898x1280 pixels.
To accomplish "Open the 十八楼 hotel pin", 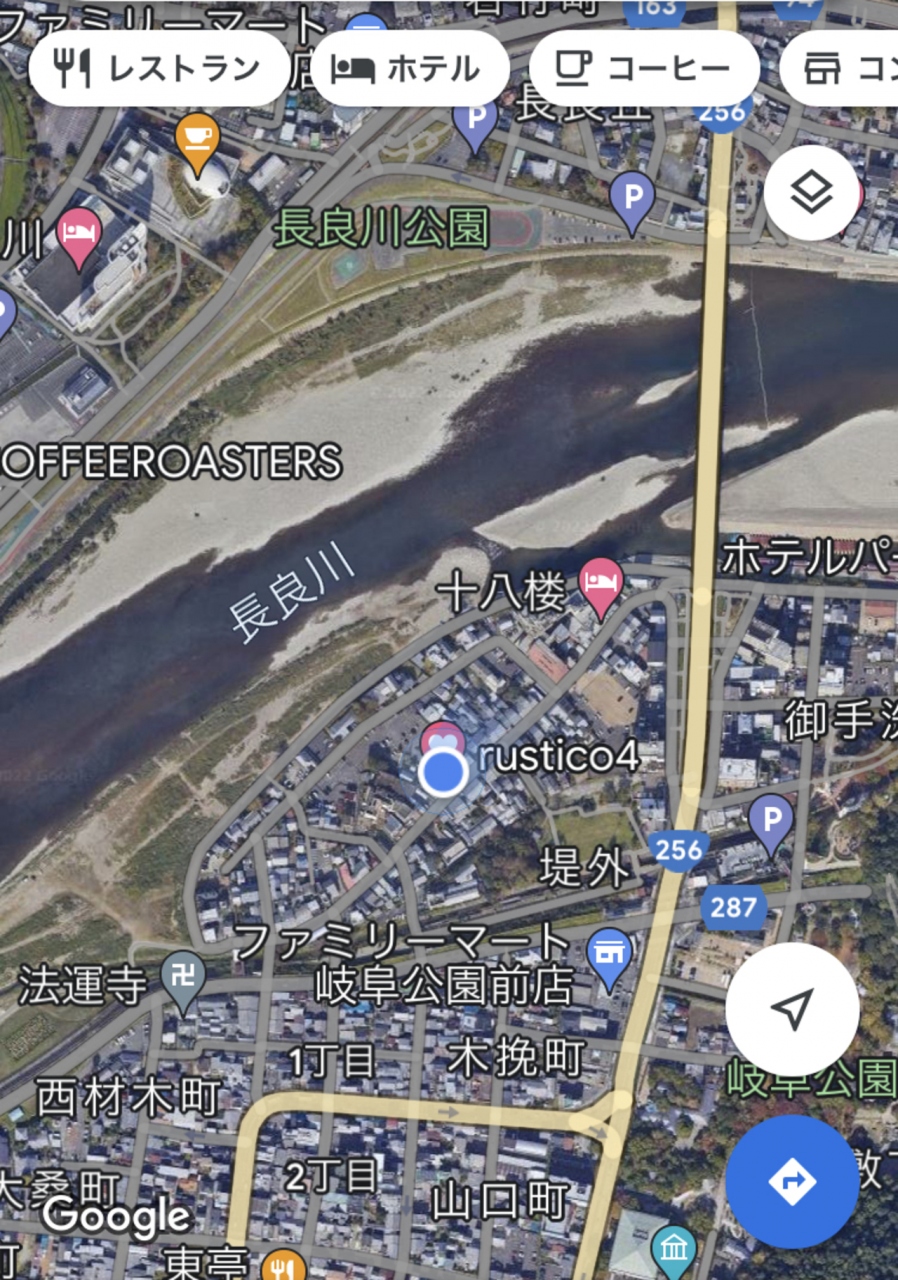I will coord(601,585).
